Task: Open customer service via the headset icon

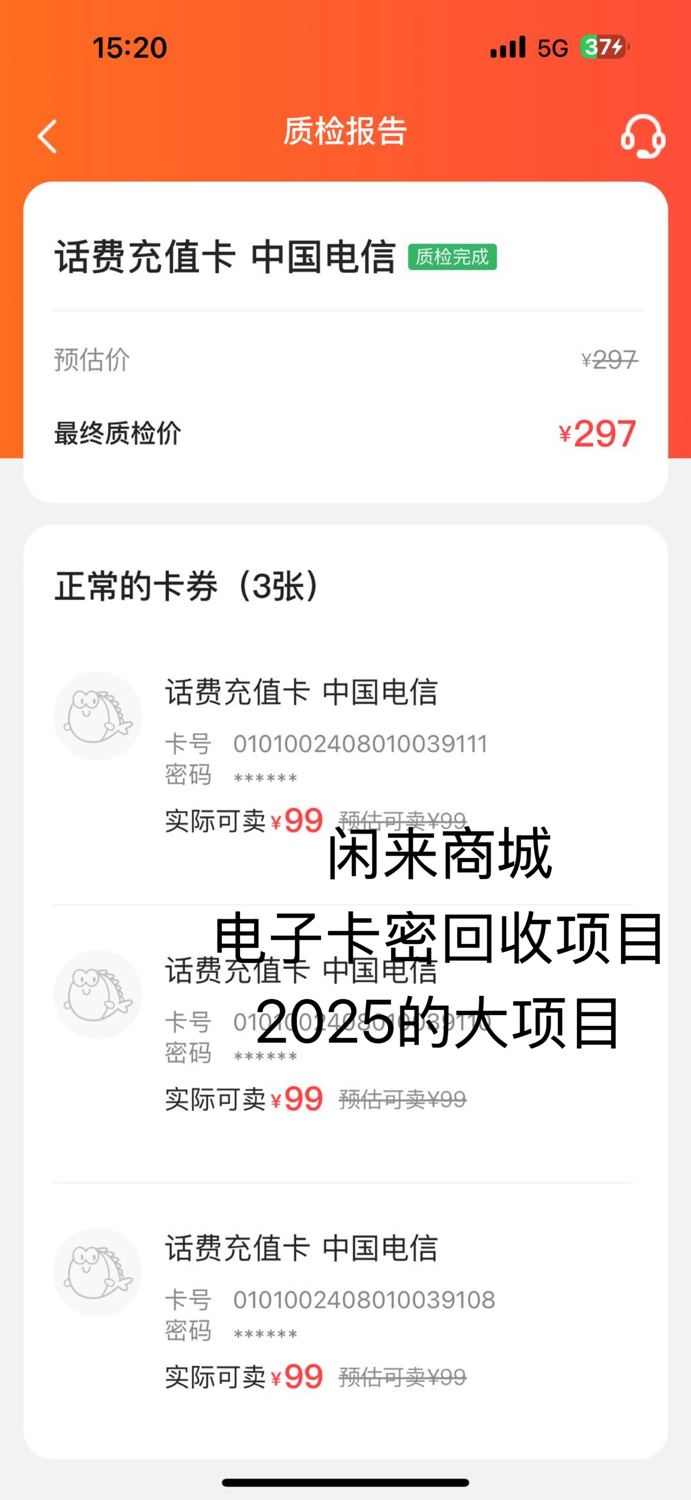Action: (x=643, y=136)
